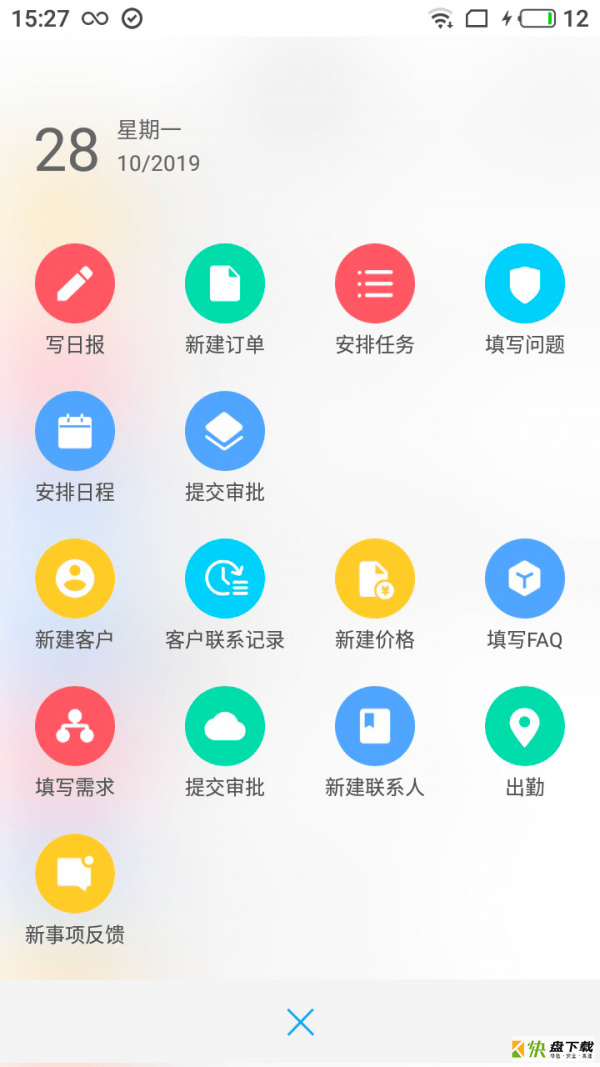Image resolution: width=600 pixels, height=1067 pixels.
Task: Open 客户联系记录 contact log
Action: click(x=225, y=579)
